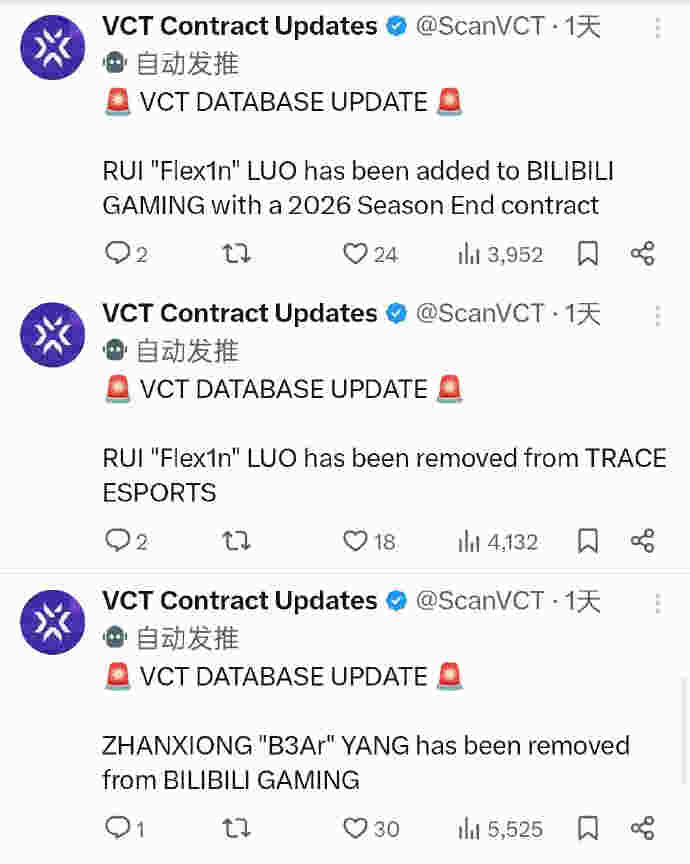View analytics of the 5,525-view B3Ar tweet
The height and width of the screenshot is (864, 690).
pos(500,828)
